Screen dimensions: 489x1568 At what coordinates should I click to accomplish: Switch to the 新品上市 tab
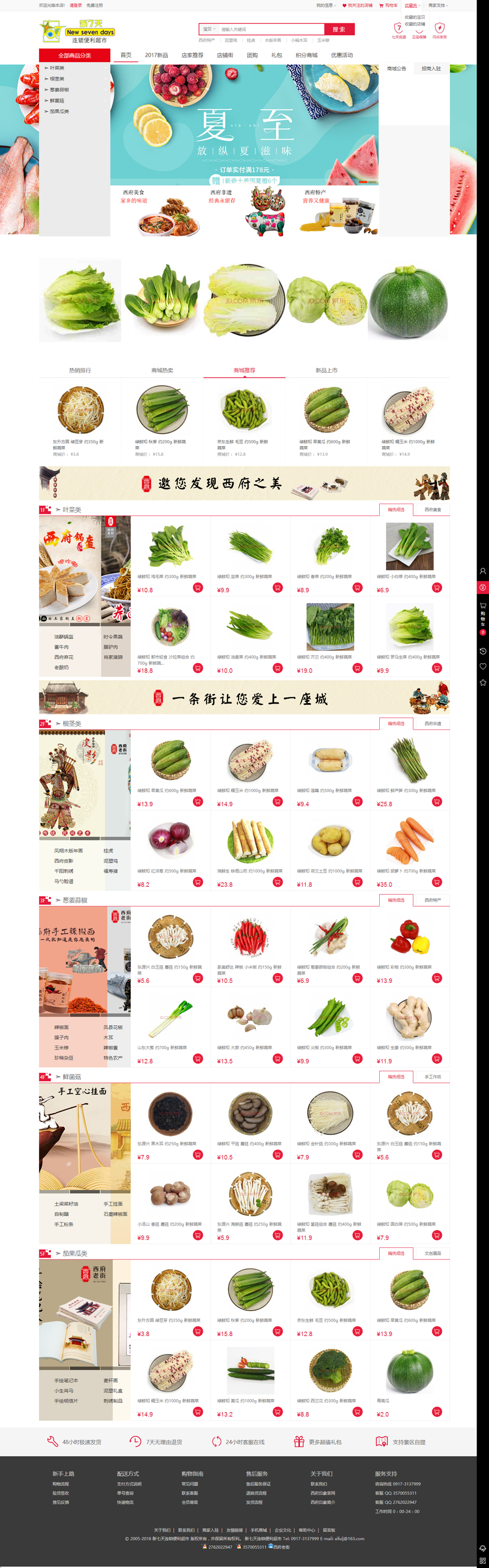[x=327, y=370]
